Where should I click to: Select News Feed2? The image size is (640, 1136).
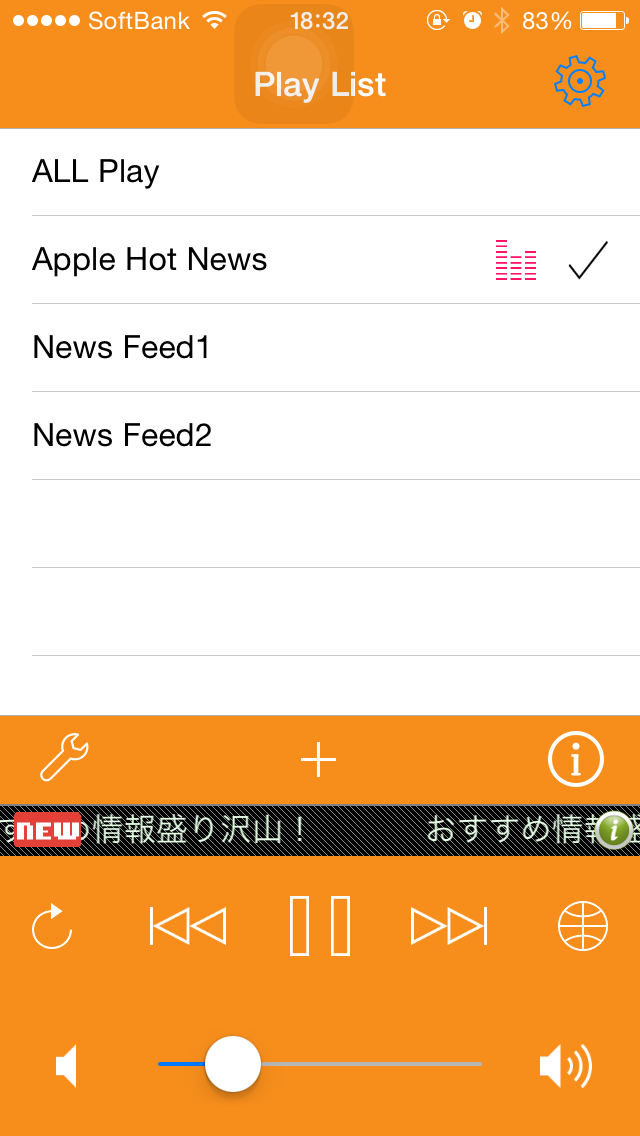(x=320, y=435)
